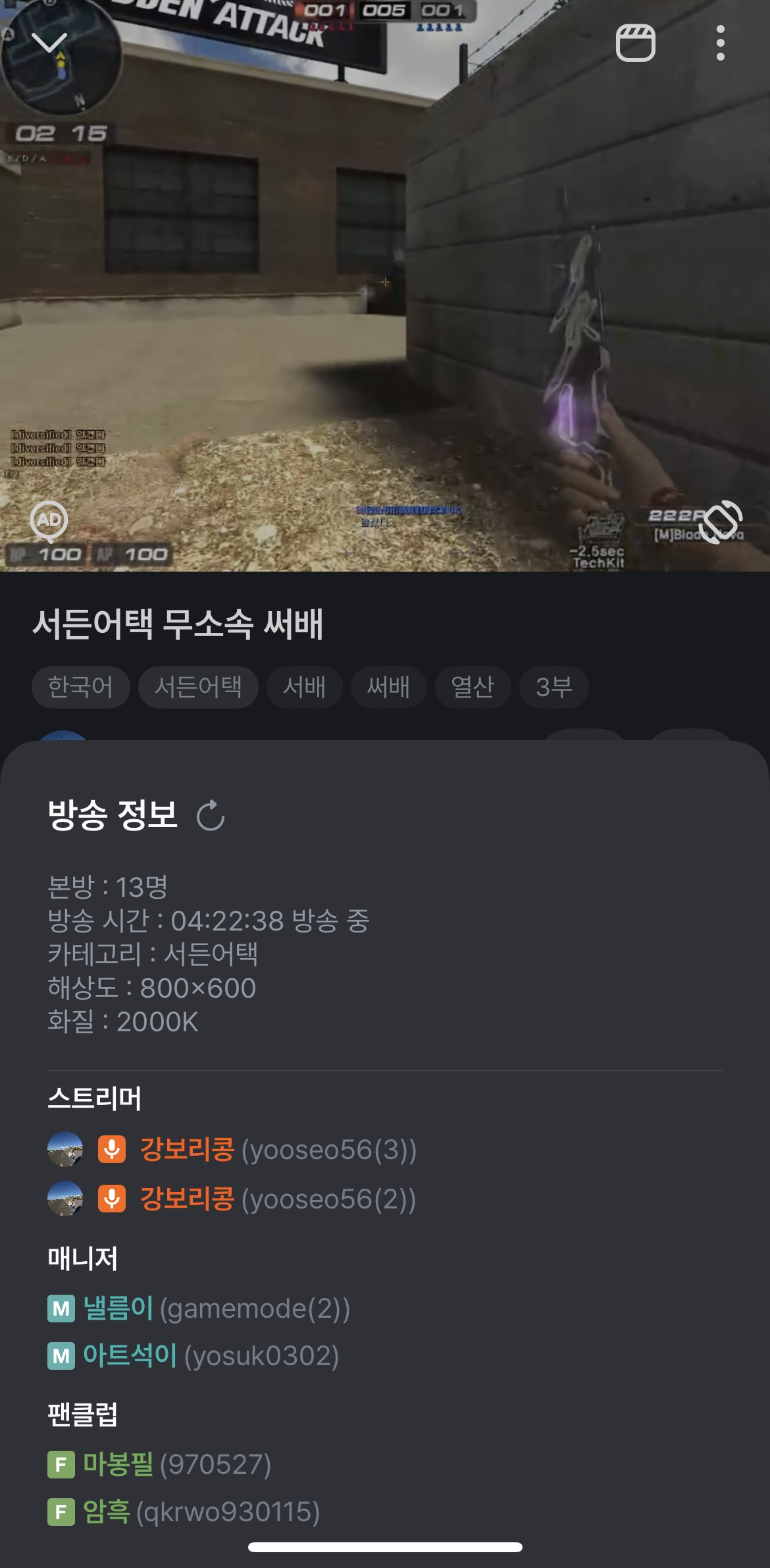Tap the AD badge on the video
This screenshot has width=770, height=1568.
(49, 520)
